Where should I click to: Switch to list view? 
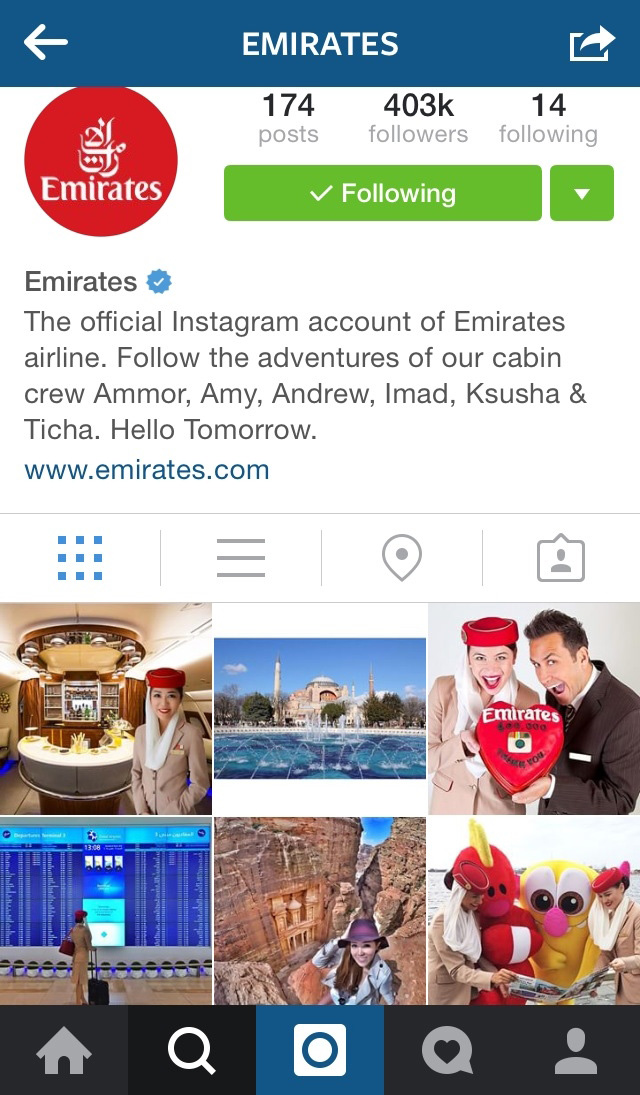tap(241, 558)
